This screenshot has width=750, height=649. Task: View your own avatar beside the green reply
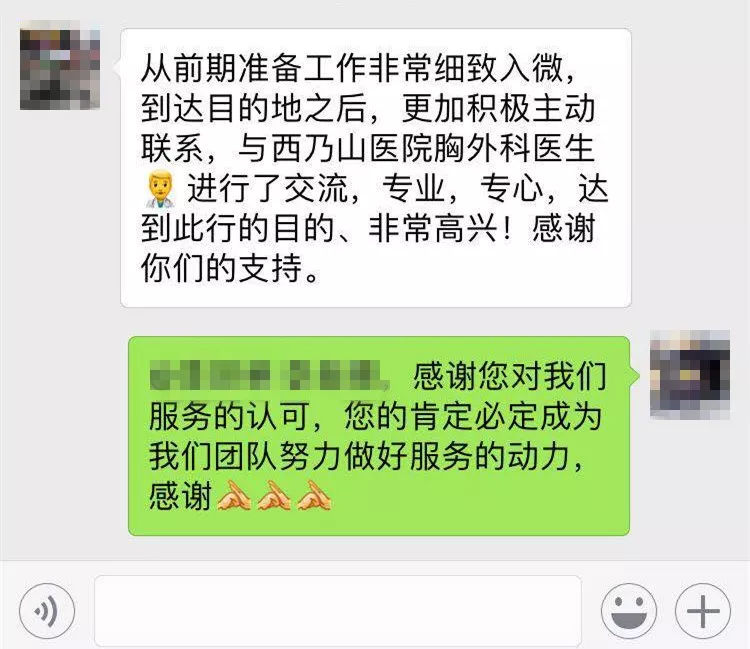689,374
